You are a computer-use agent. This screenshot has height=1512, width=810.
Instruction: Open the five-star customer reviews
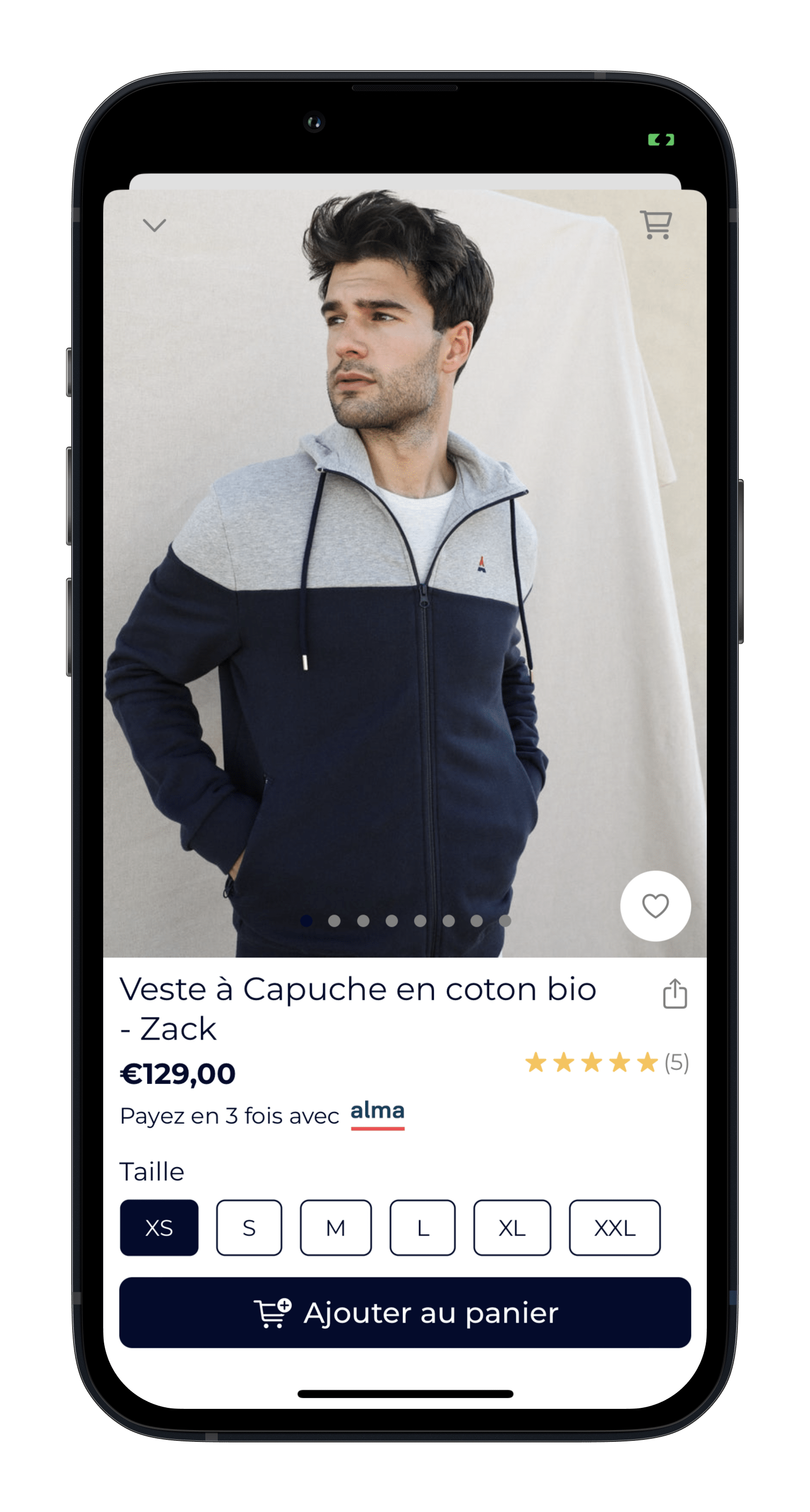(607, 1062)
